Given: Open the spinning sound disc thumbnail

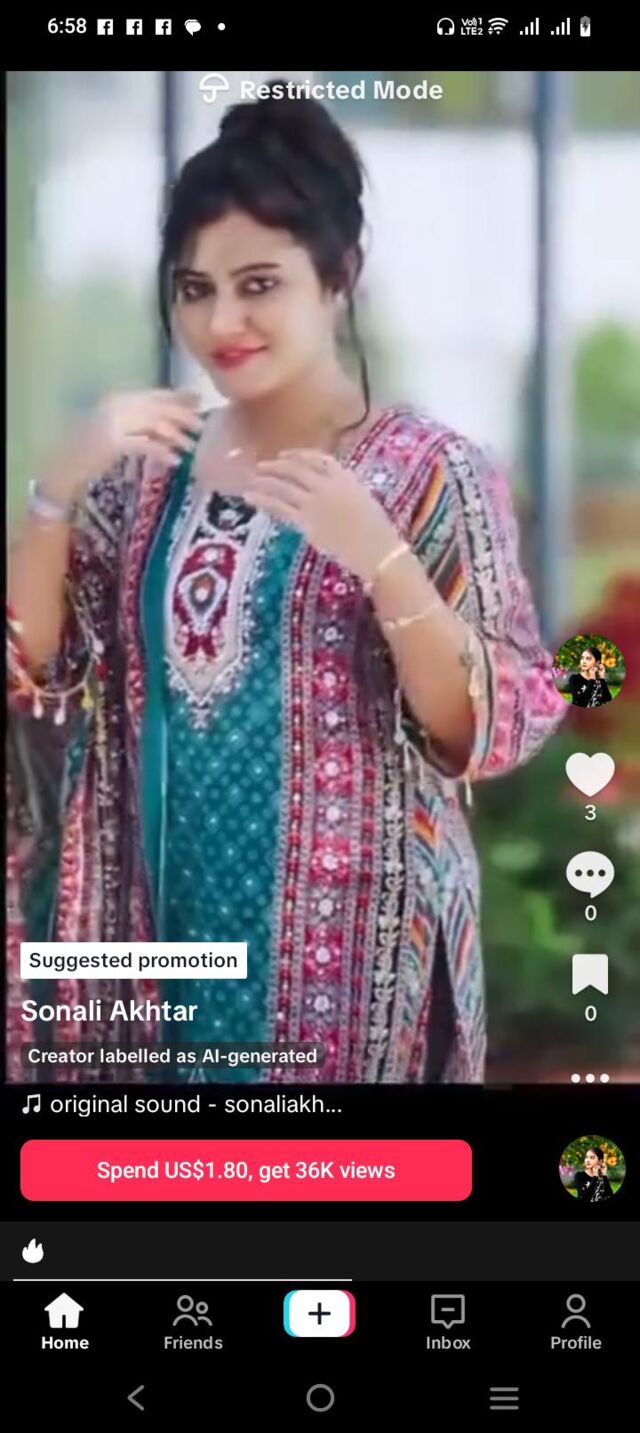Looking at the screenshot, I should (592, 1168).
